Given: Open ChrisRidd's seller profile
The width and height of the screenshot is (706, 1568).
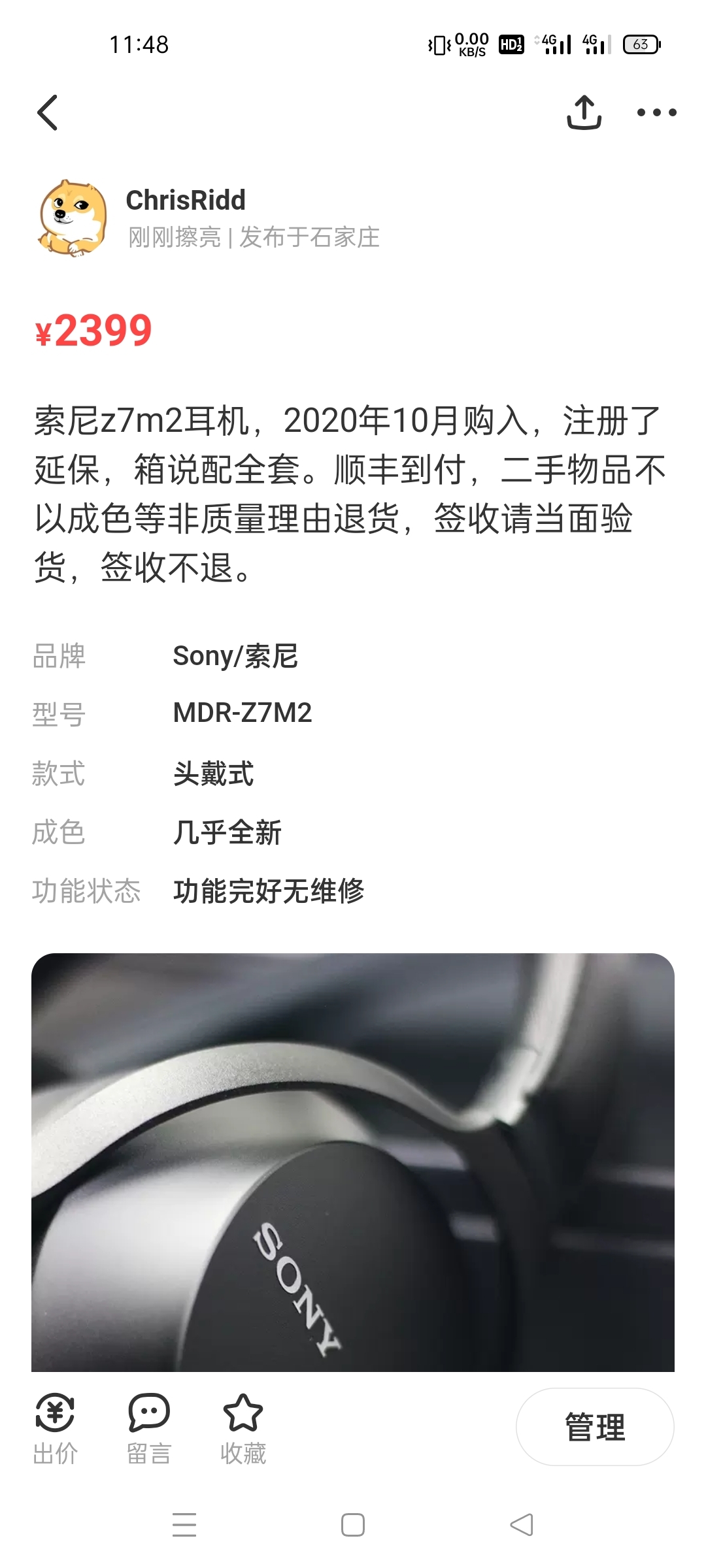Looking at the screenshot, I should coord(73,218).
